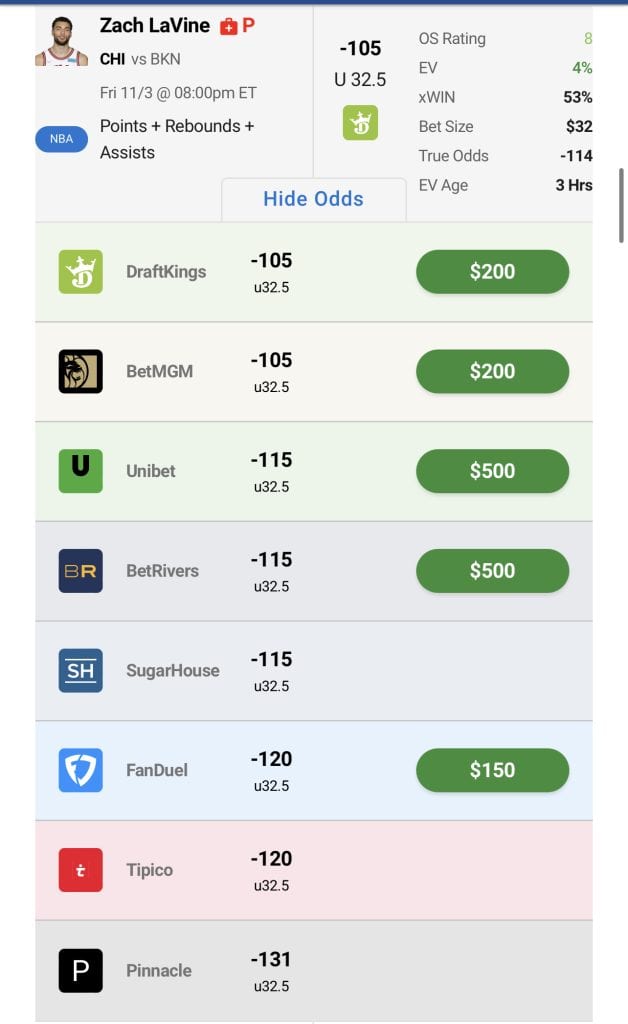This screenshot has height=1024, width=628.
Task: Open the Pinnacle odds row
Action: pyautogui.click(x=314, y=971)
